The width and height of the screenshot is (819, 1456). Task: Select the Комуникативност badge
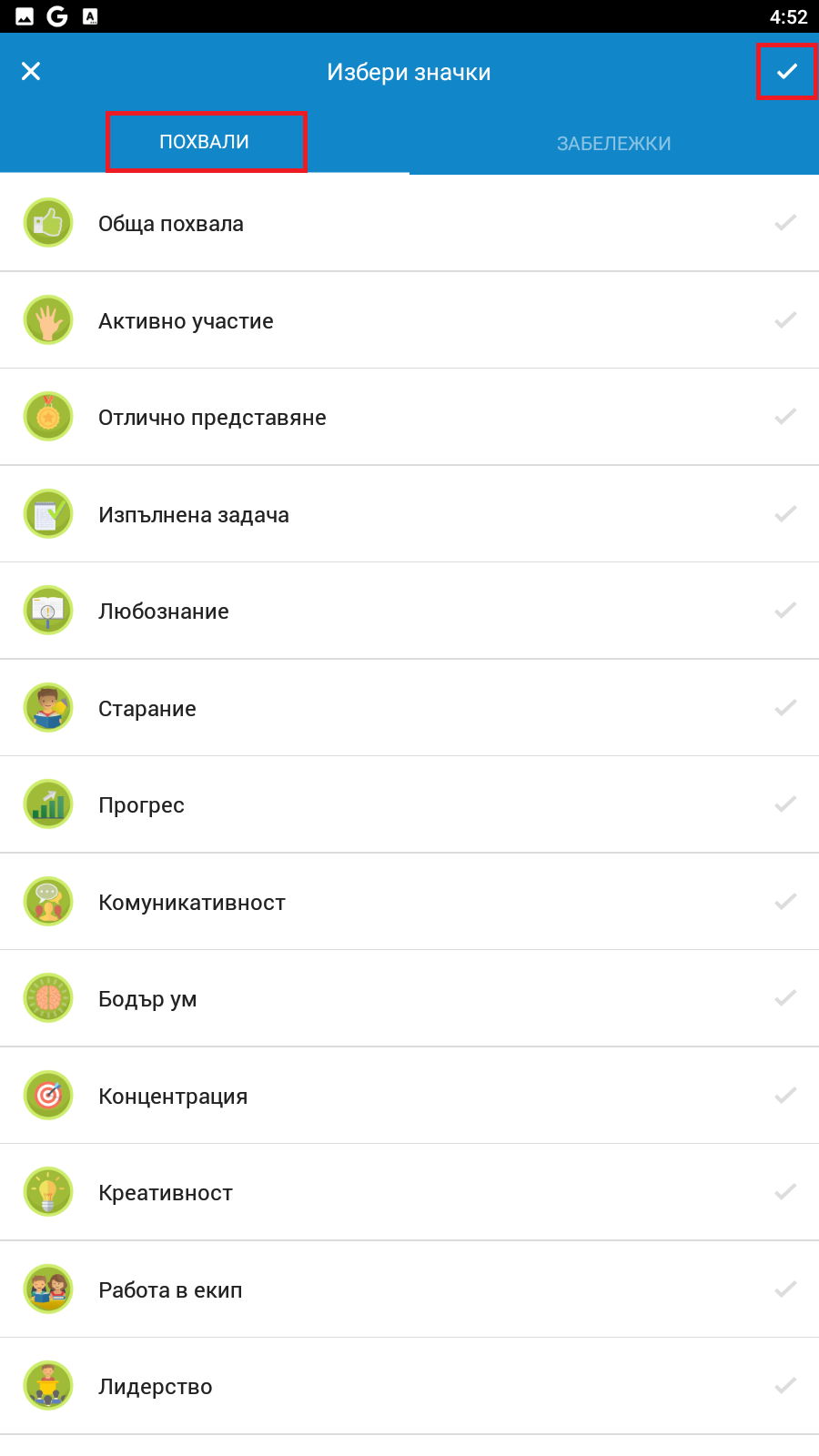click(409, 902)
